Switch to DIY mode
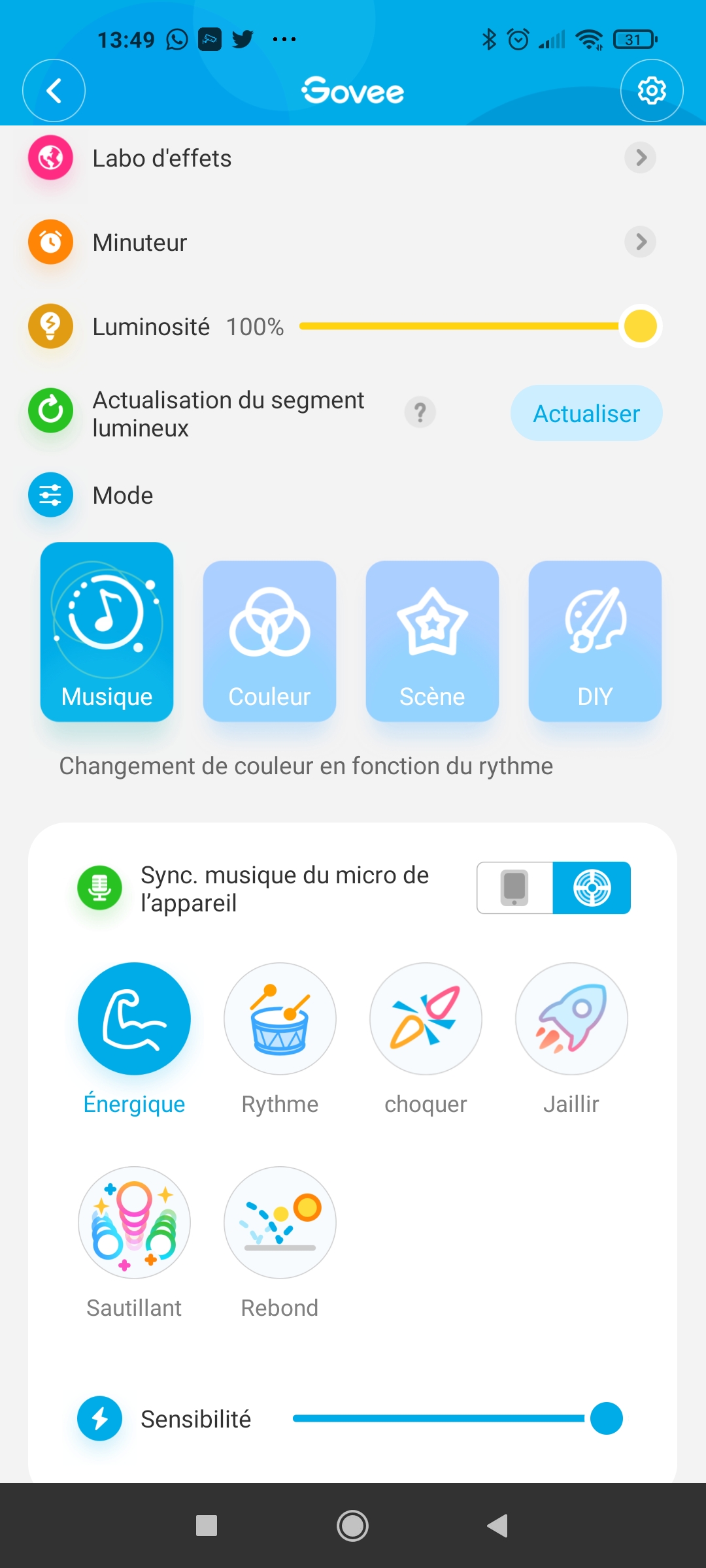 (x=595, y=641)
